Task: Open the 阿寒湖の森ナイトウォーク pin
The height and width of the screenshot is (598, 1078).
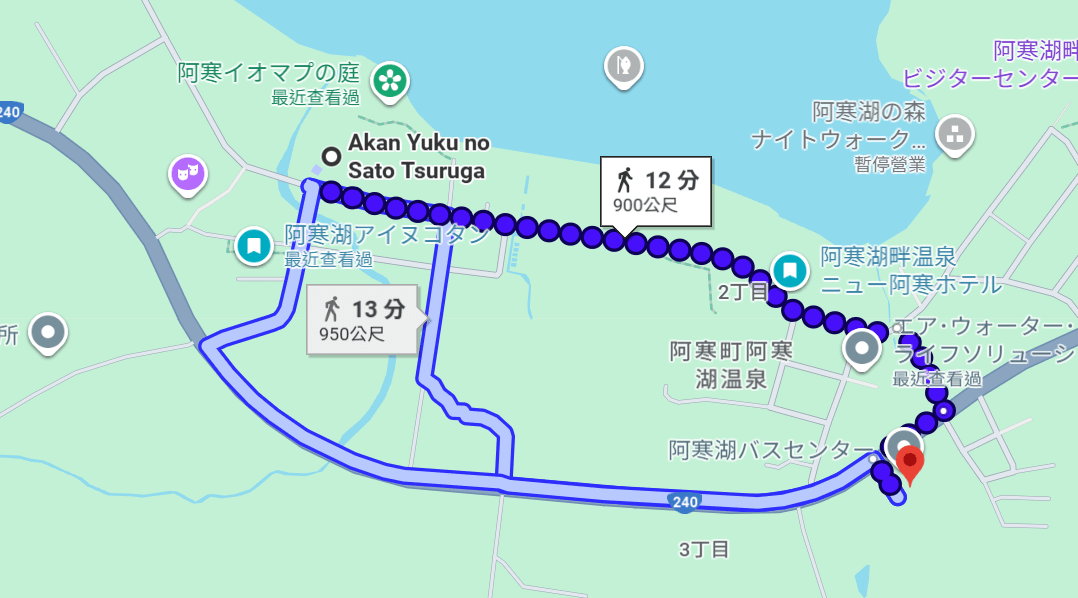Action: tap(955, 133)
